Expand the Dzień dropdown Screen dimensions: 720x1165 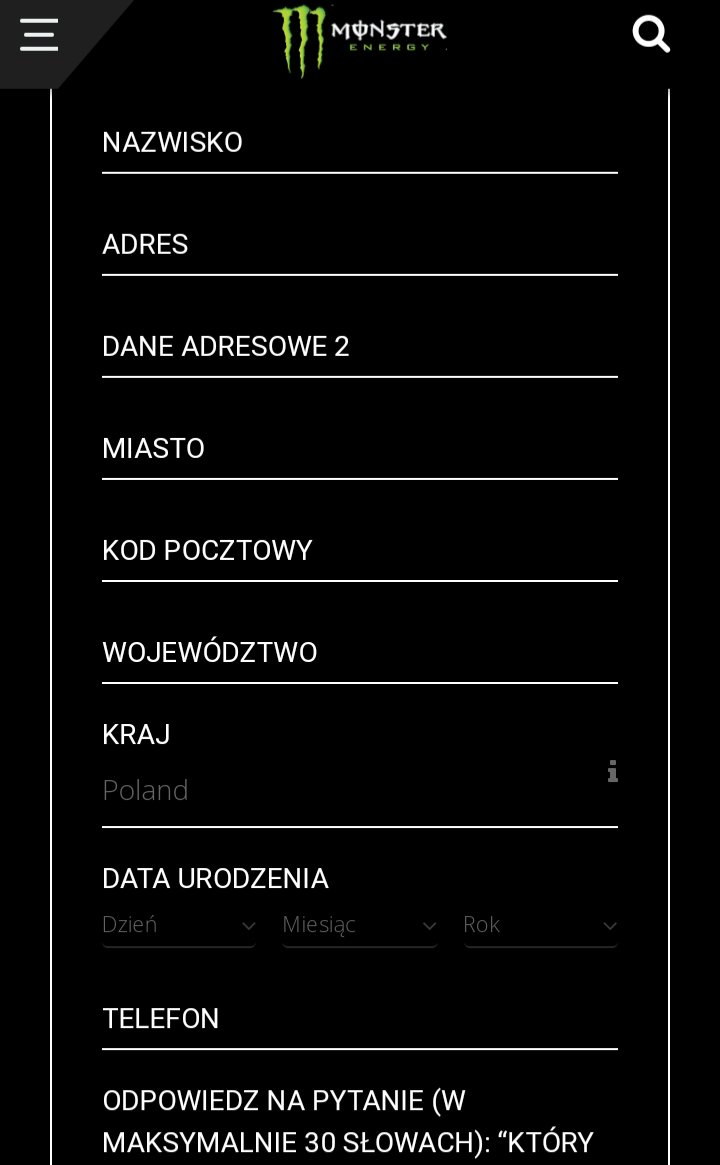coord(178,926)
